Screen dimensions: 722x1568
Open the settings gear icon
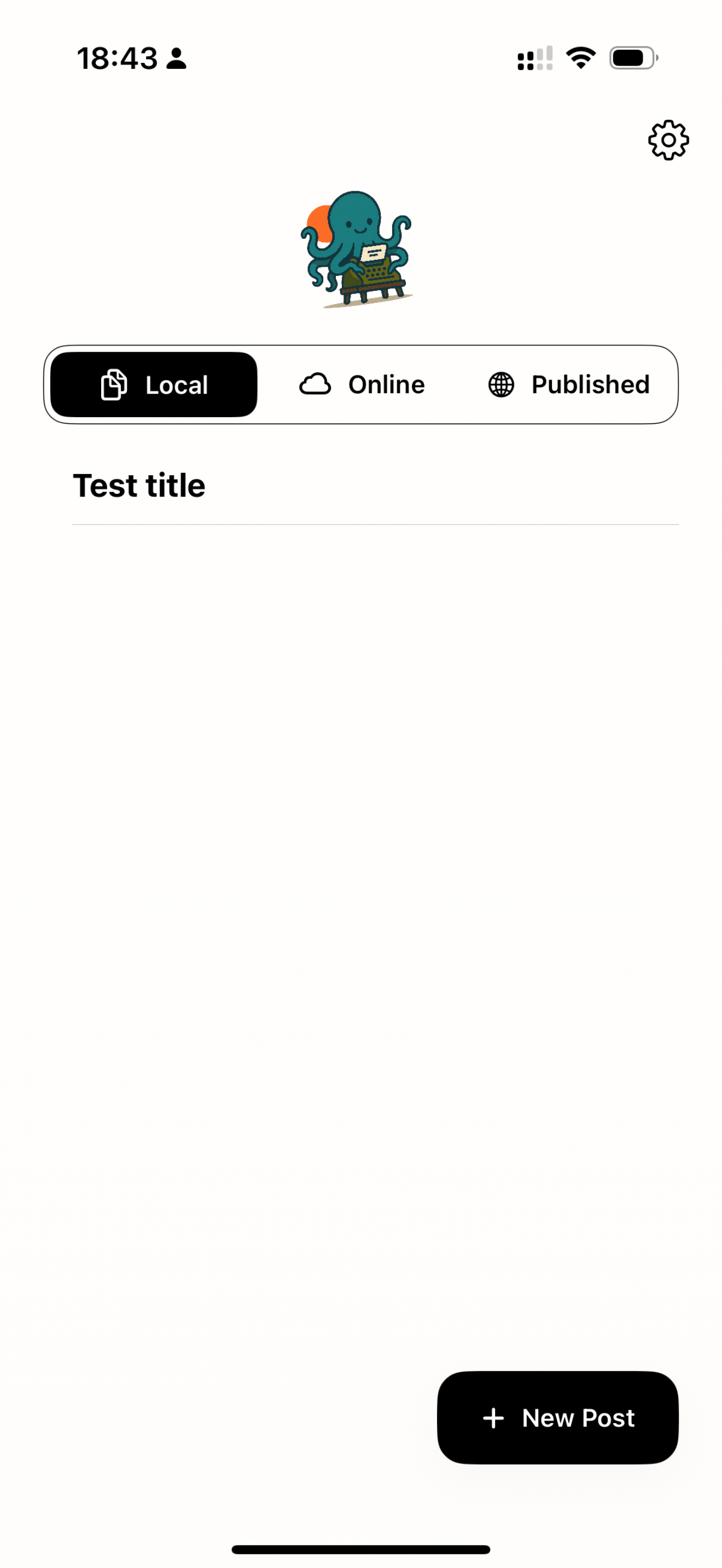(x=668, y=139)
